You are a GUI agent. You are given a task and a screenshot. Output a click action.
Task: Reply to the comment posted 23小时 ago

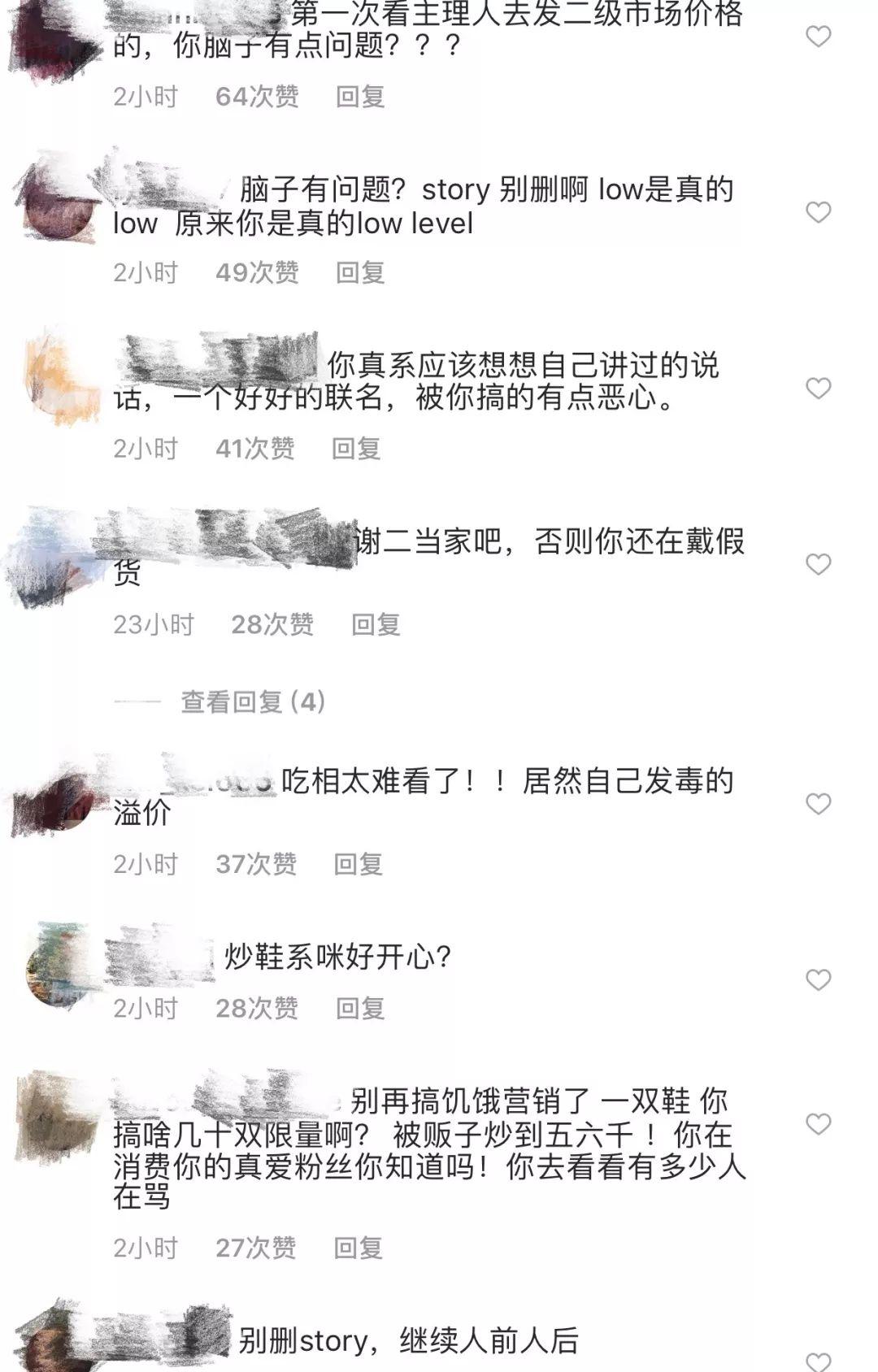376,624
